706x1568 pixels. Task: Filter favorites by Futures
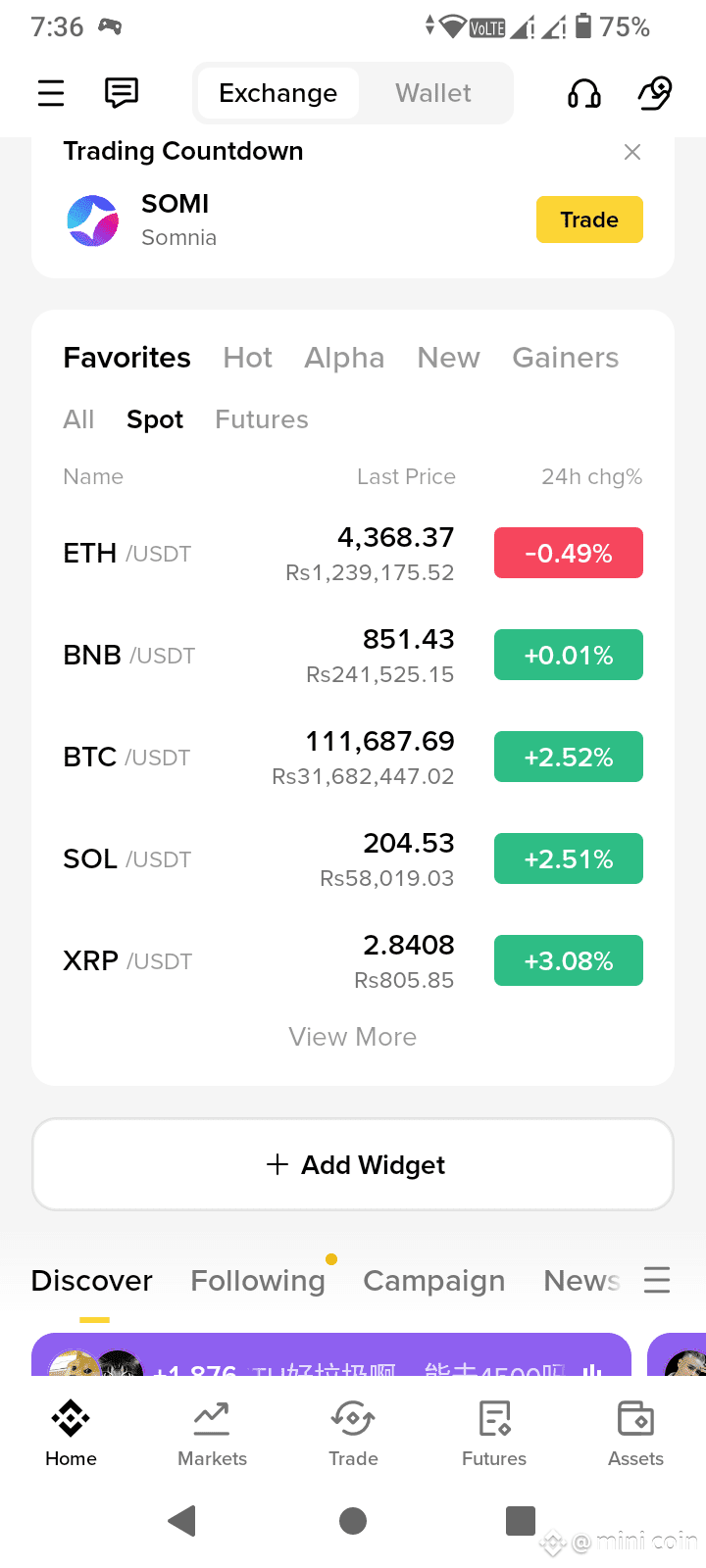point(262,419)
